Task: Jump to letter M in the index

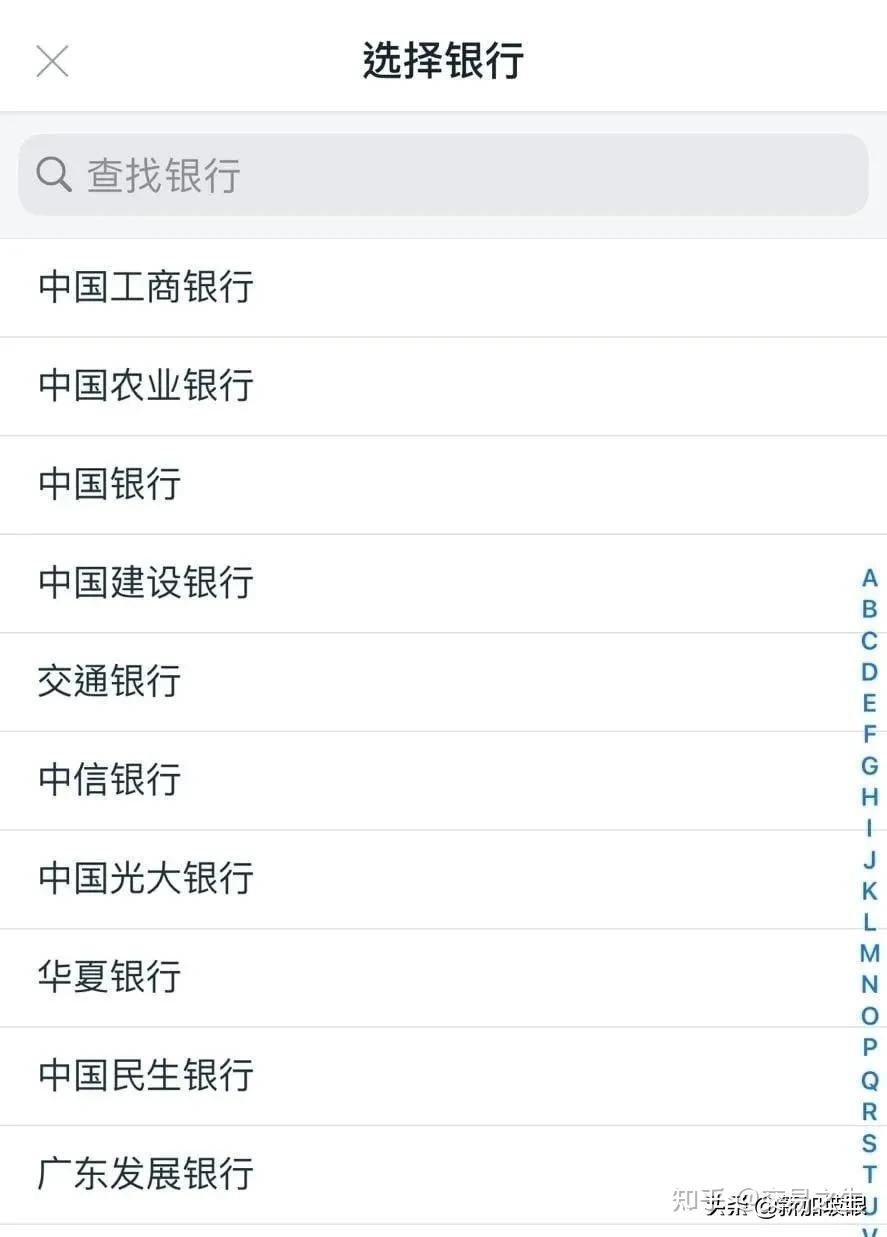Action: [x=868, y=951]
